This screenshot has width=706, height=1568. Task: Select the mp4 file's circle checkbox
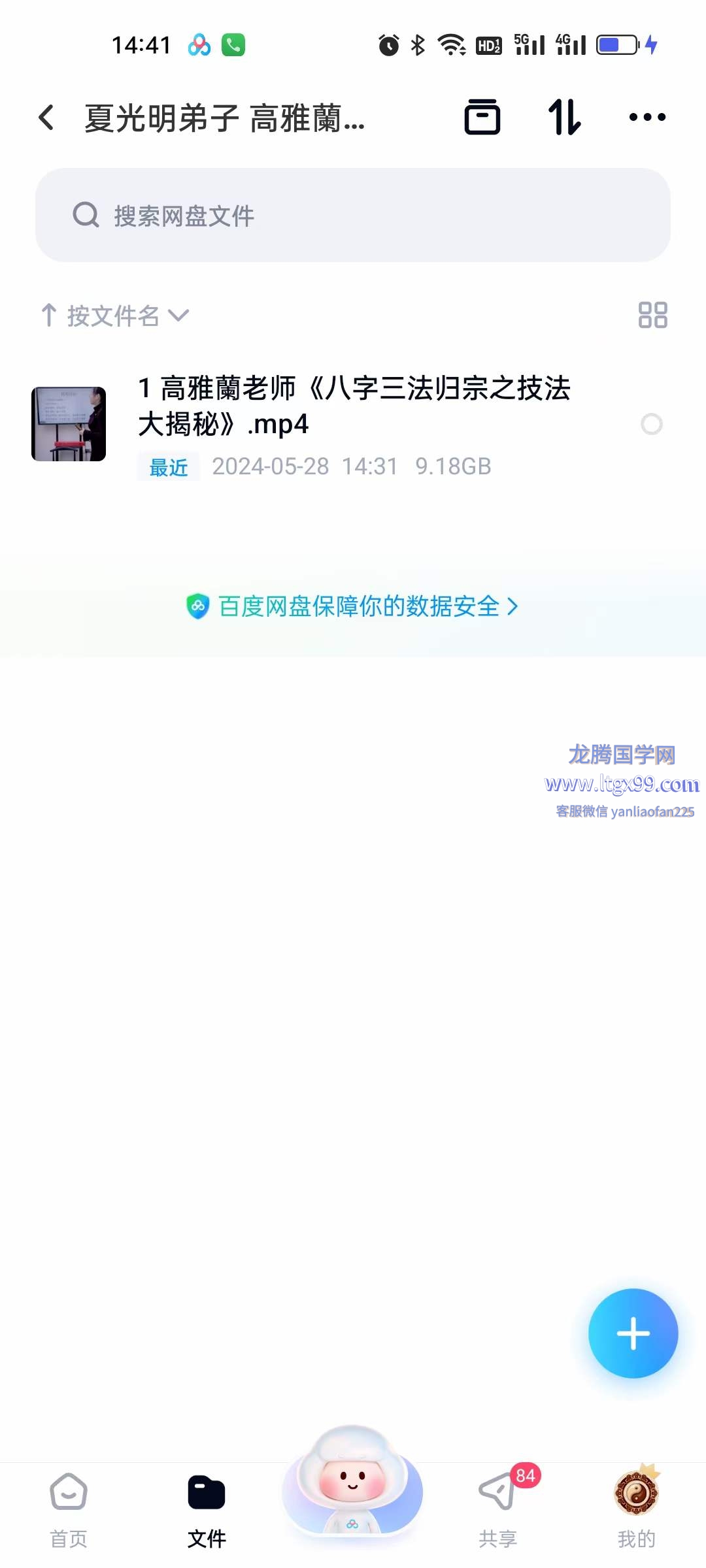point(651,424)
